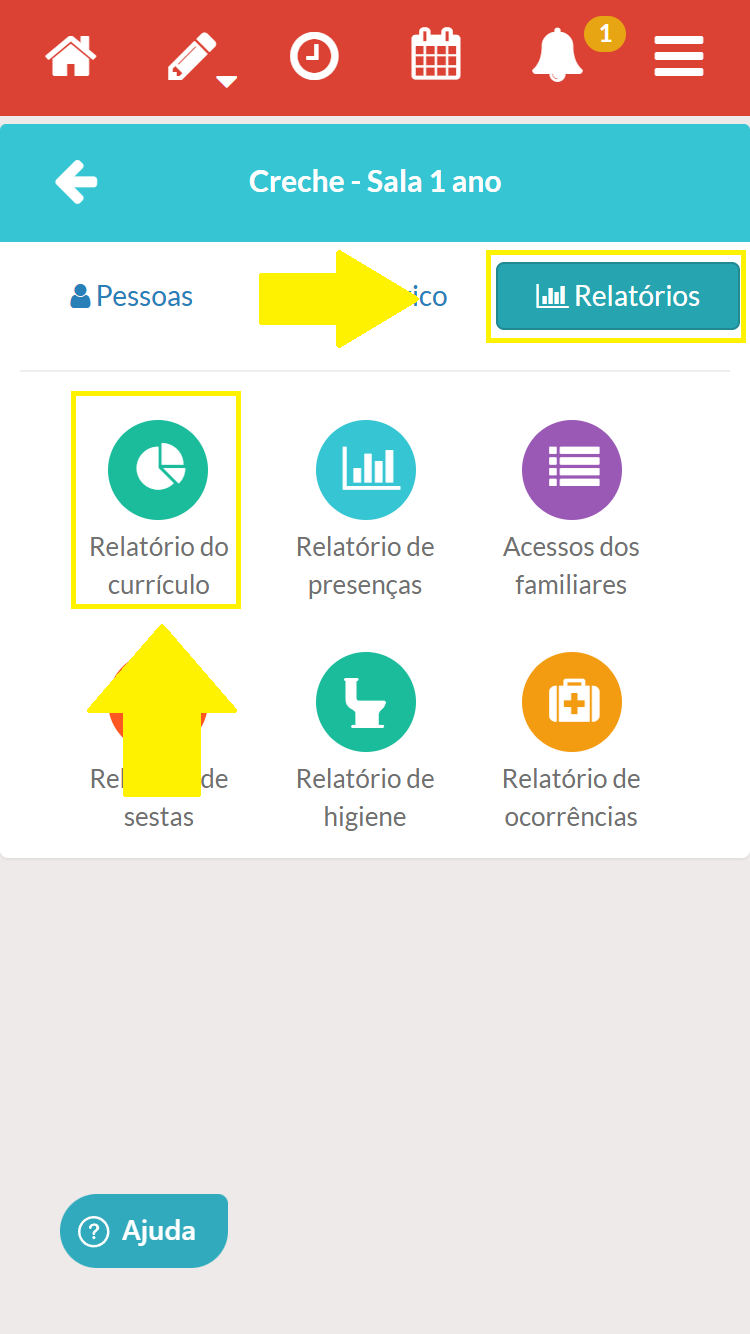Open the notifications bell
Viewport: 750px width, 1334px height.
557,56
